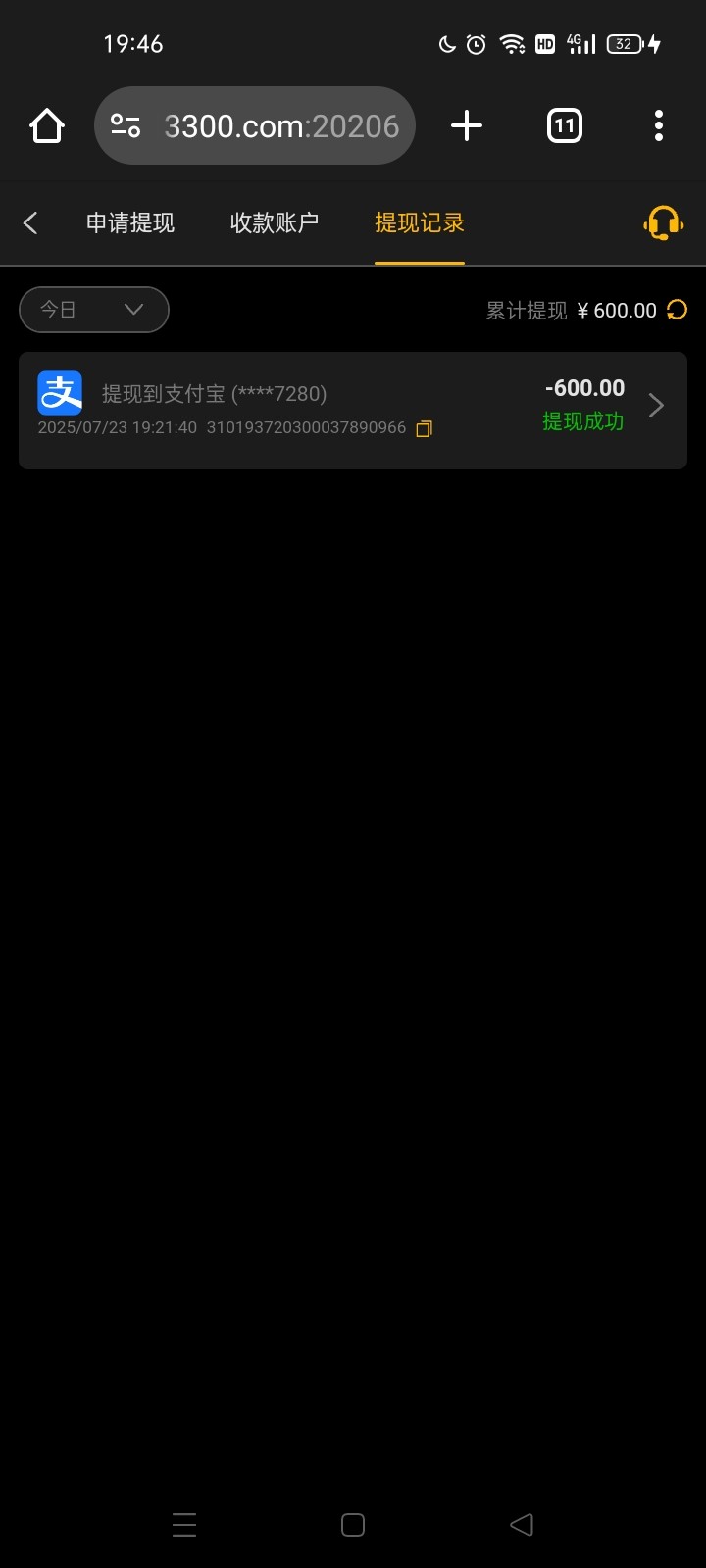This screenshot has width=706, height=1568.
Task: Open a new browser tab
Action: click(467, 125)
